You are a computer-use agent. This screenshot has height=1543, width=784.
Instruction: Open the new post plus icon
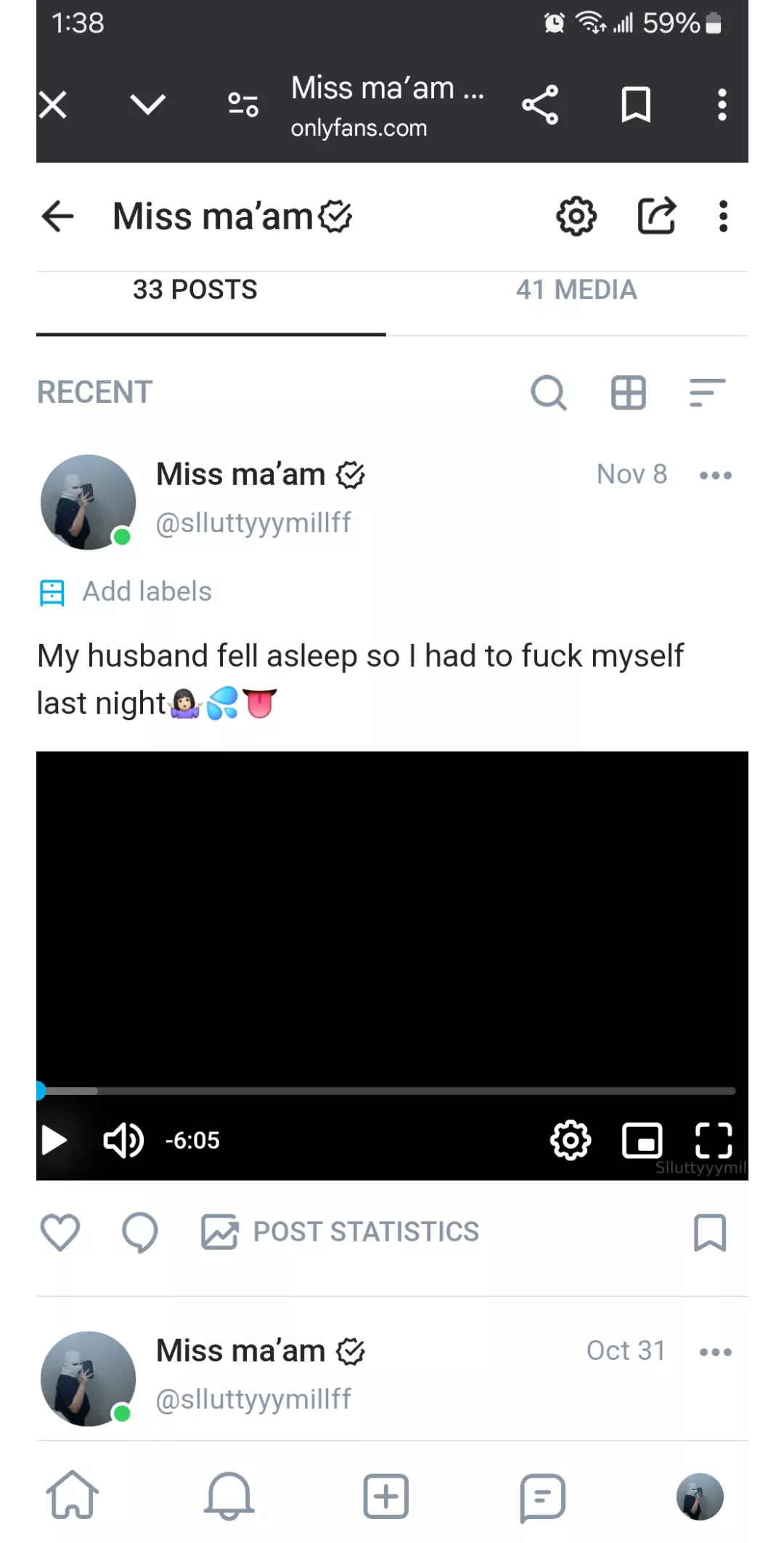[x=385, y=1496]
